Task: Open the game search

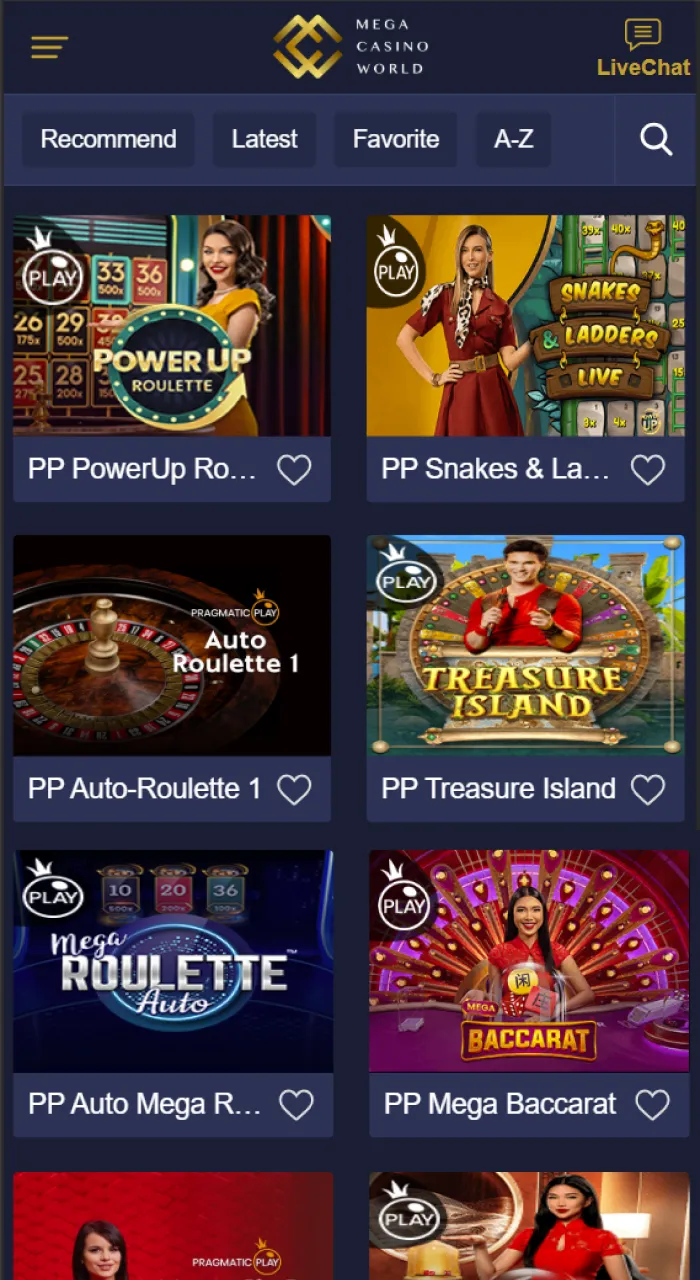Action: (656, 139)
